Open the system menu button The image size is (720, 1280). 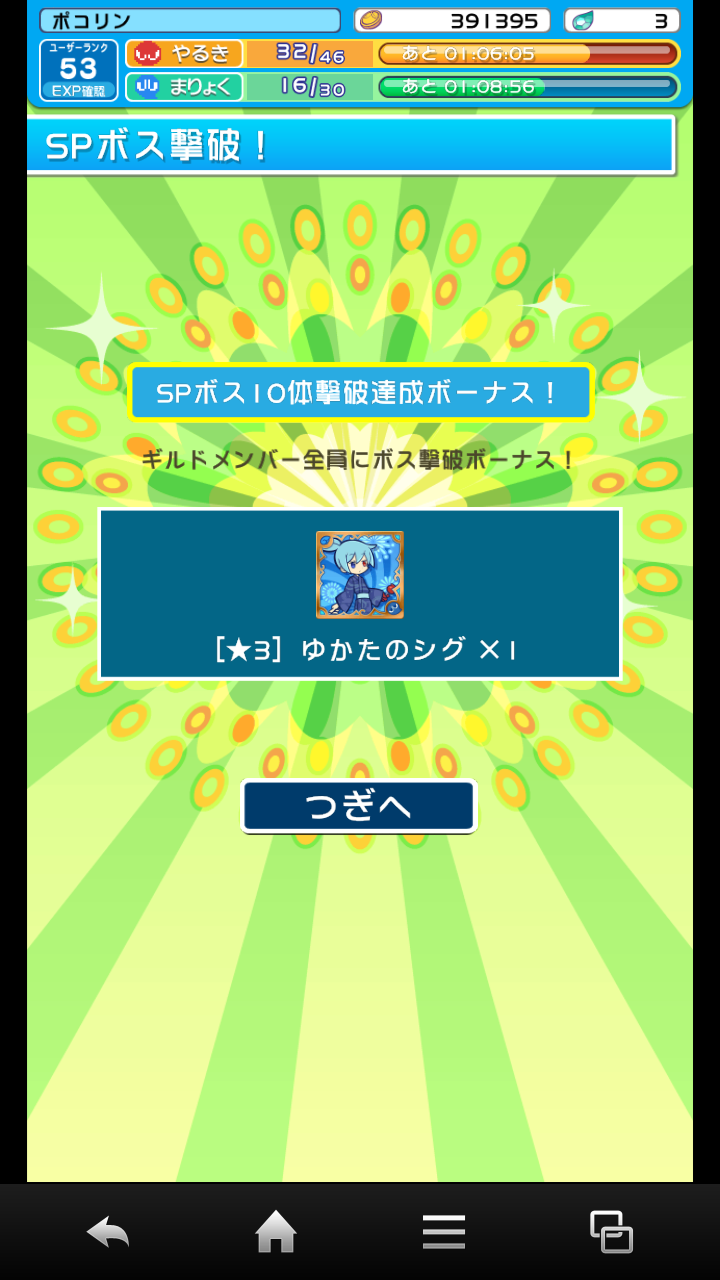pyautogui.click(x=443, y=1232)
